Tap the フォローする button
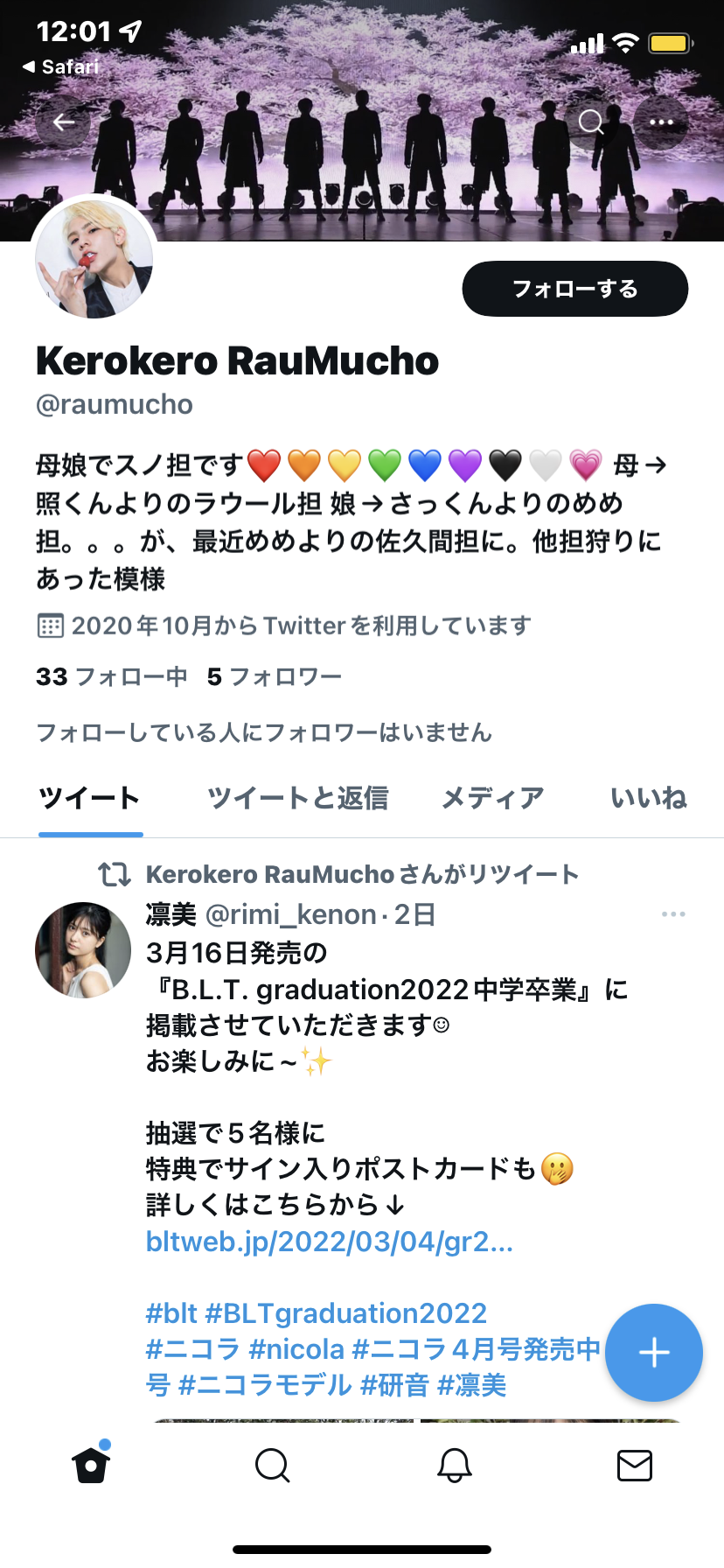 [574, 289]
